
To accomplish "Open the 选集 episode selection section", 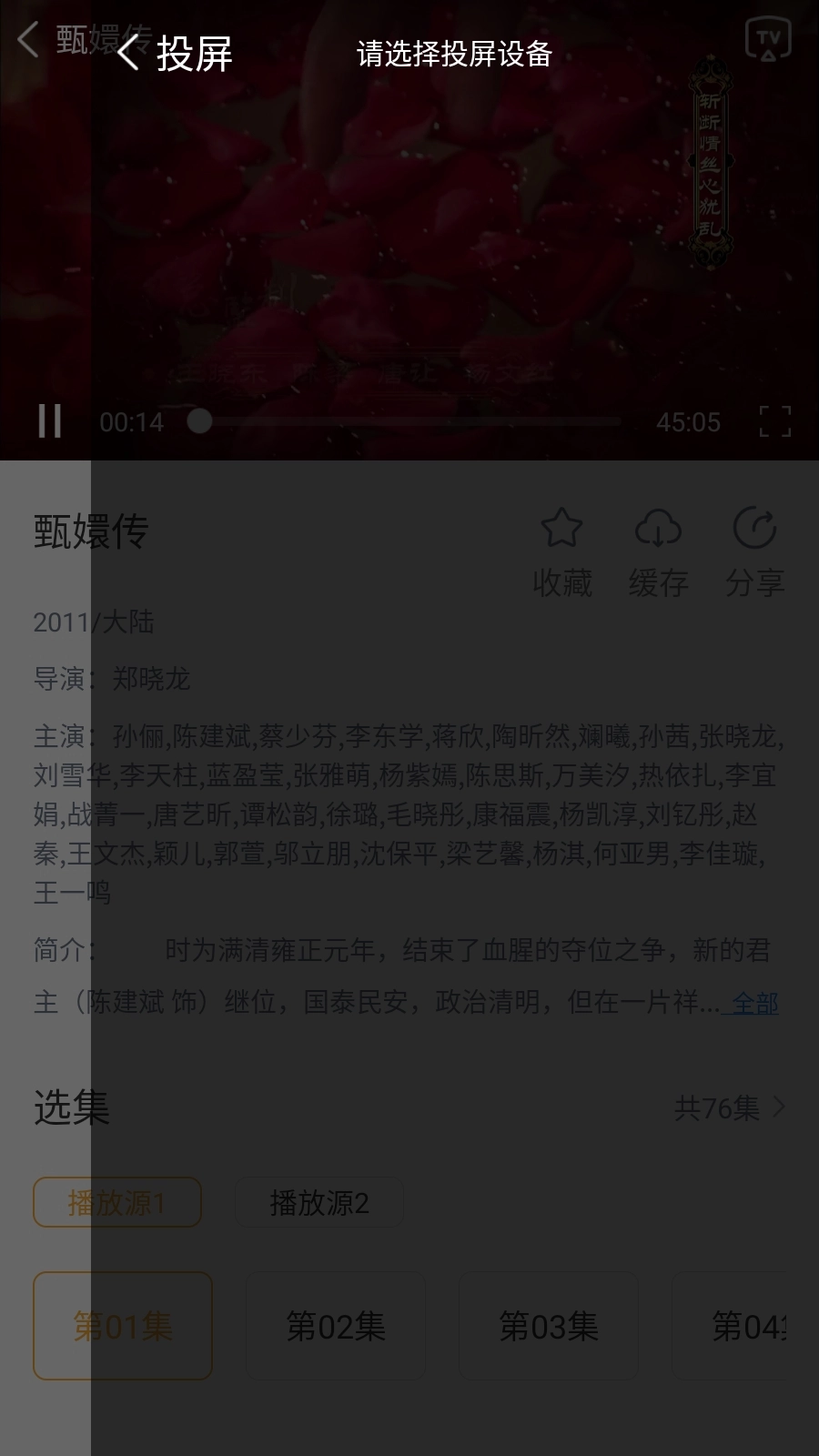I will (70, 1108).
